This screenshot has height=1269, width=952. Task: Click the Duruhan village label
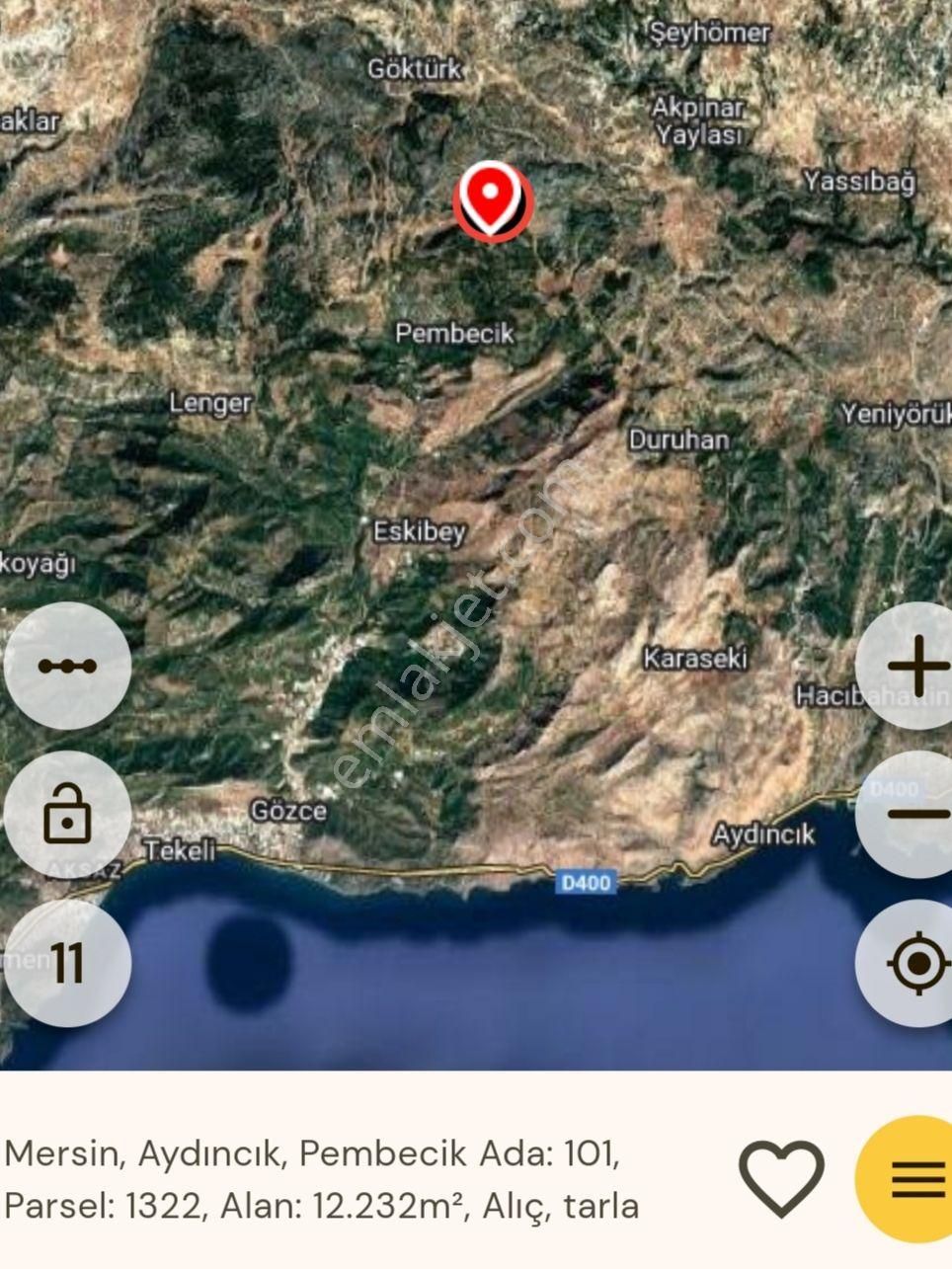click(x=680, y=438)
